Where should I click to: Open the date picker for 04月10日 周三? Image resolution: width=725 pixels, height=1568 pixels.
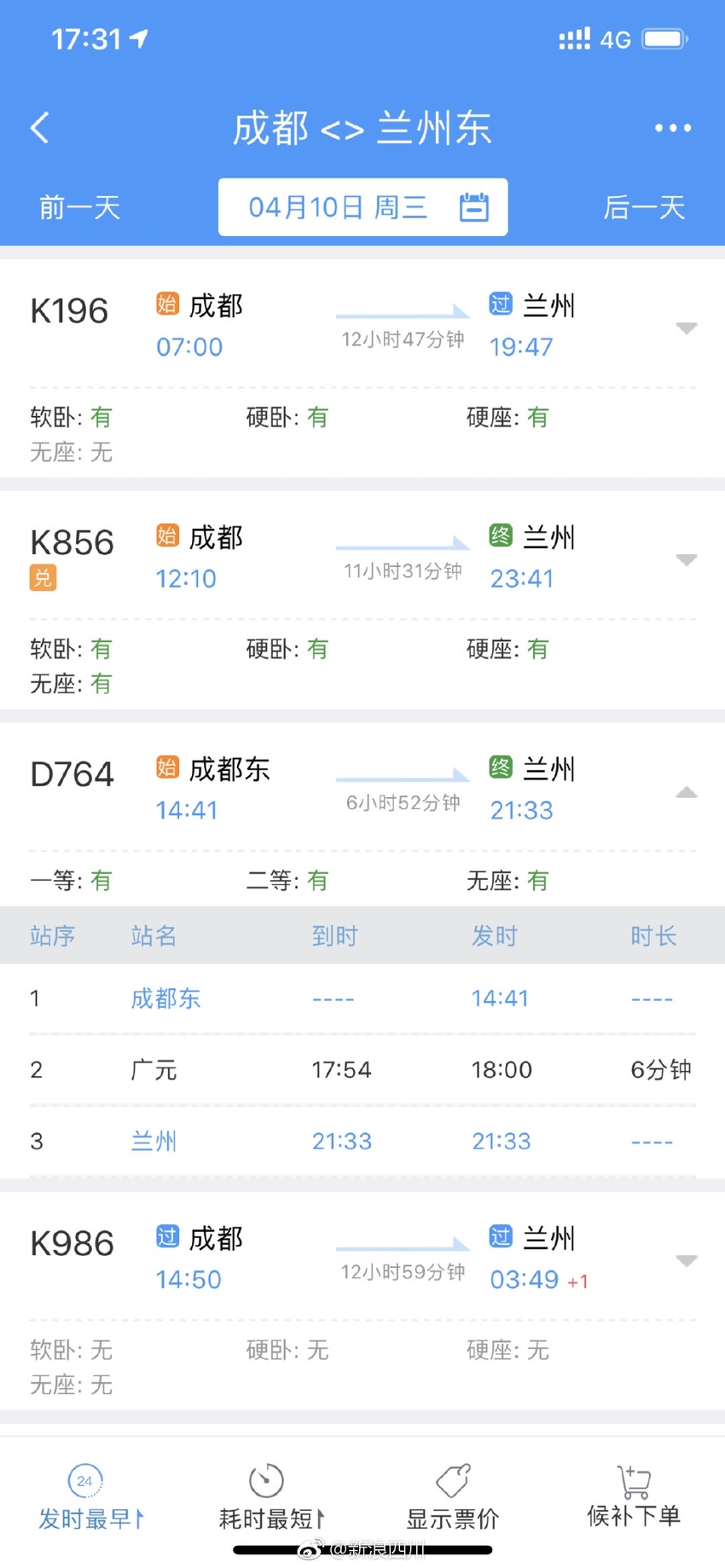(x=362, y=207)
